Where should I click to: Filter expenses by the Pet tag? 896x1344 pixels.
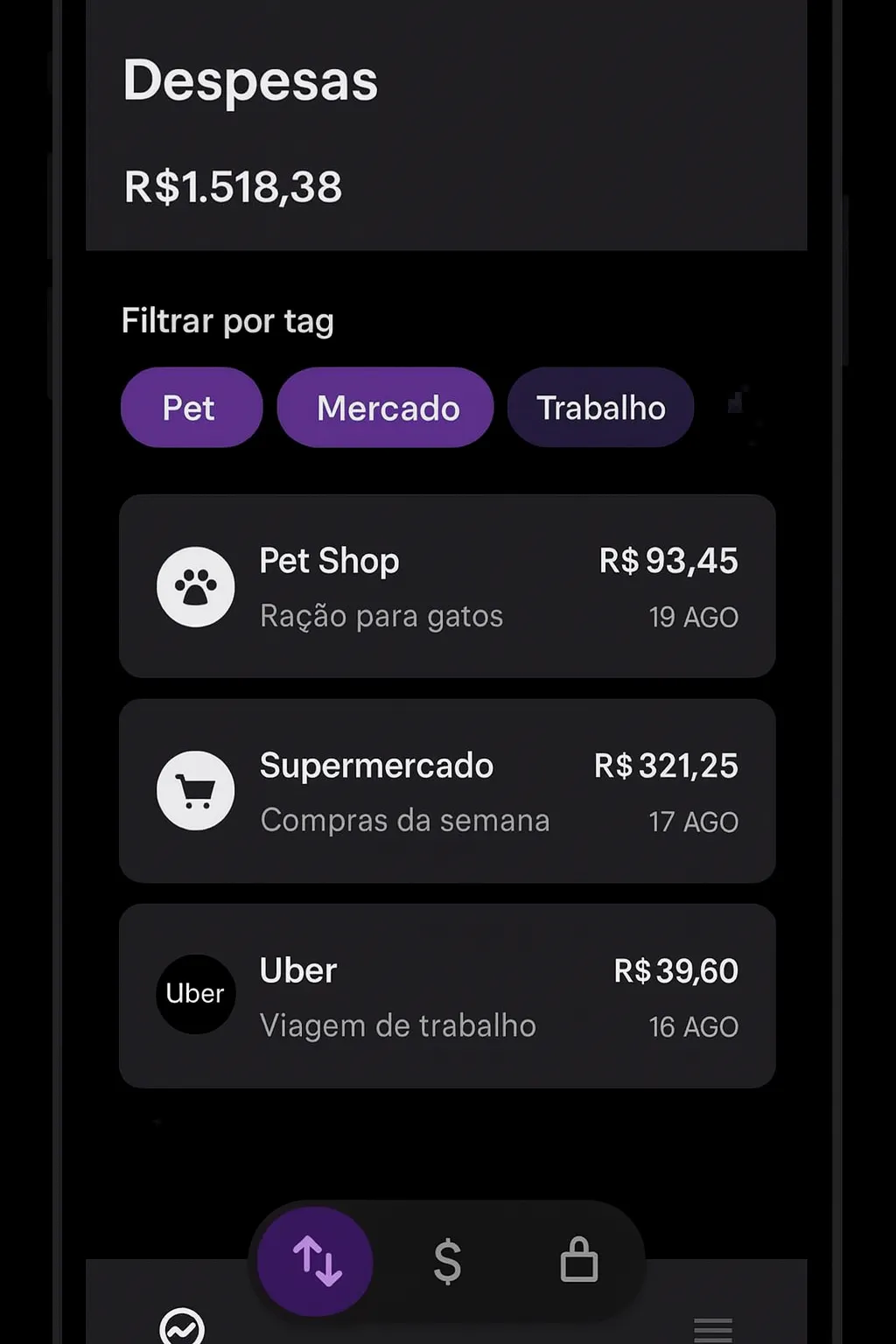coord(191,408)
